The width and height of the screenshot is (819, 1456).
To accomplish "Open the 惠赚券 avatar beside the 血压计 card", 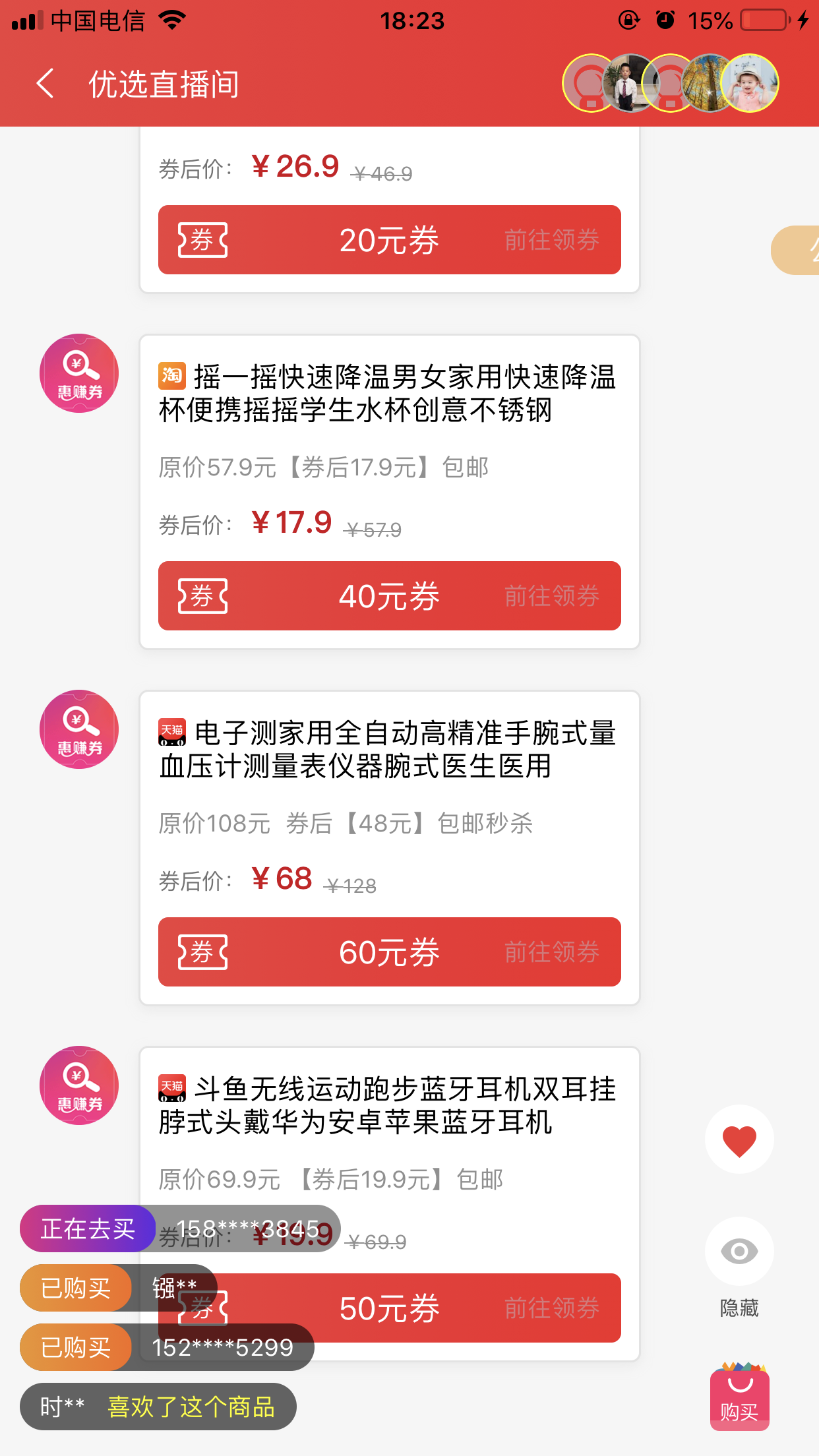I will (x=79, y=729).
